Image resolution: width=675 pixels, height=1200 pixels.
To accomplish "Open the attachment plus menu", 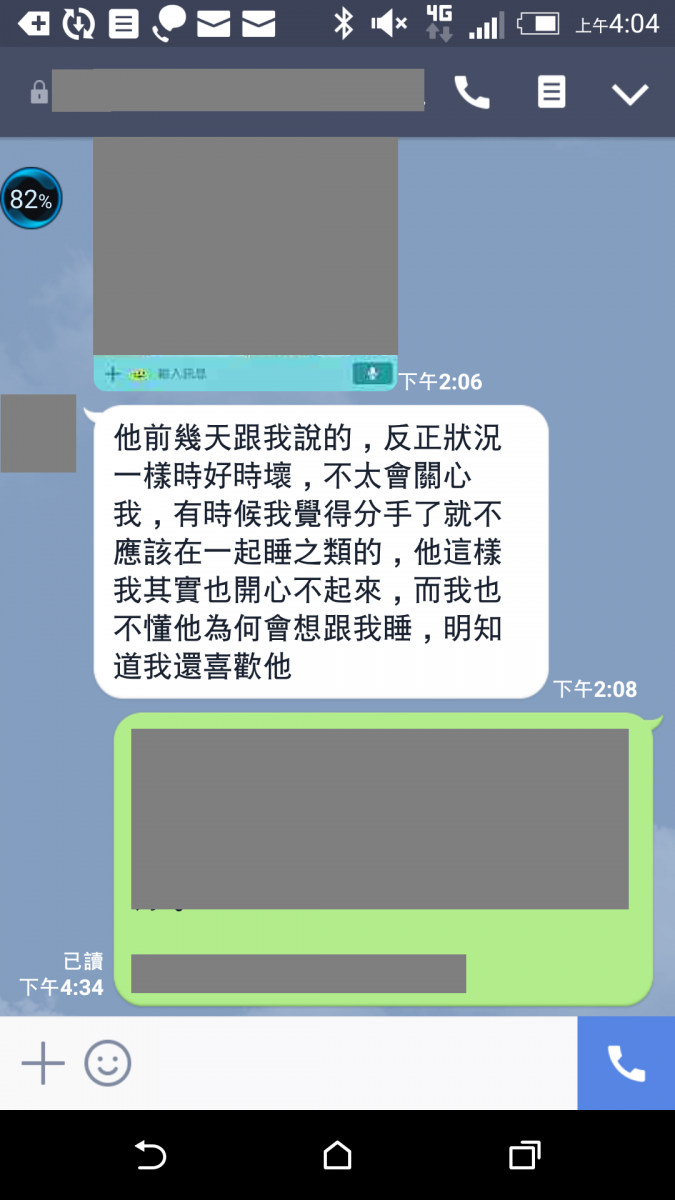I will pos(43,1063).
